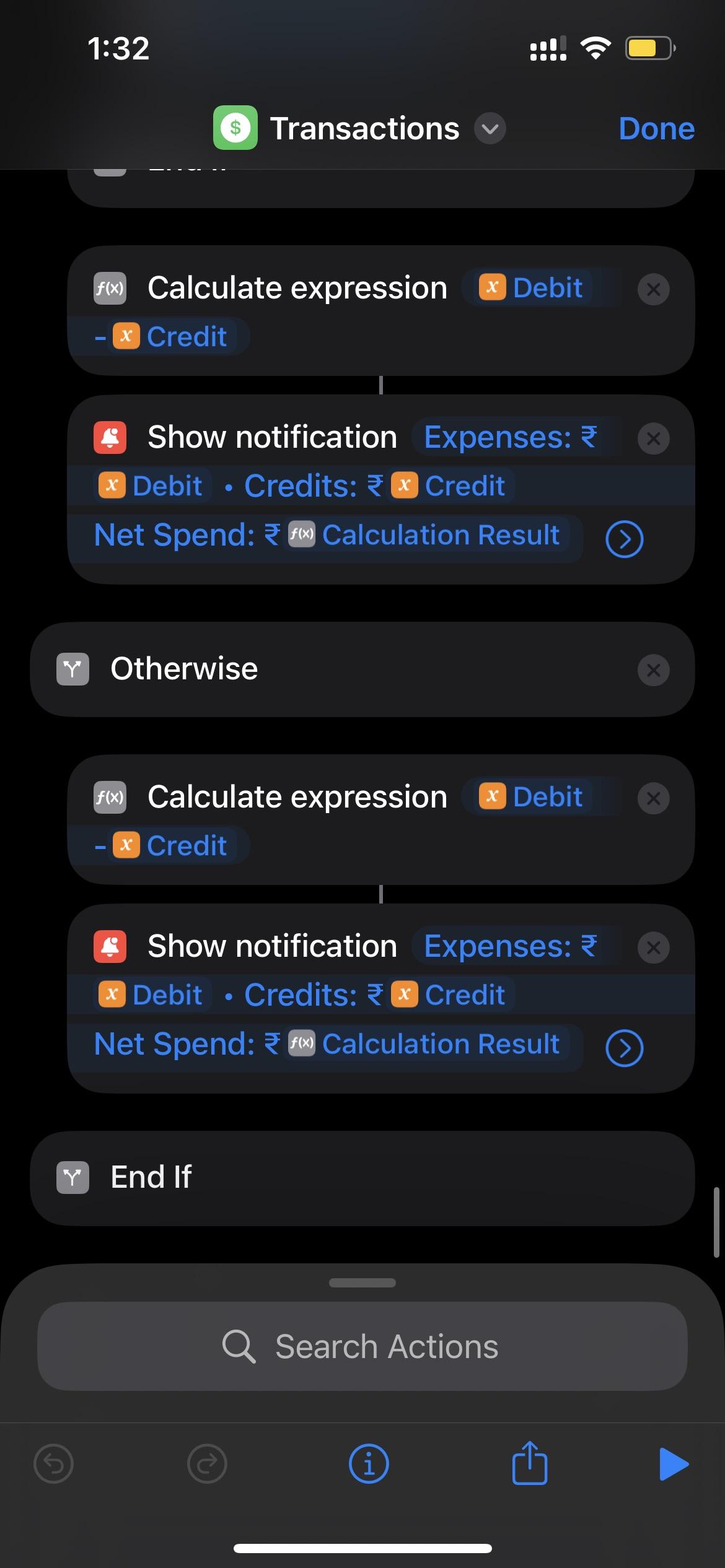725x1568 pixels.
Task: Open the Transactions shortcut icon
Action: pos(235,128)
